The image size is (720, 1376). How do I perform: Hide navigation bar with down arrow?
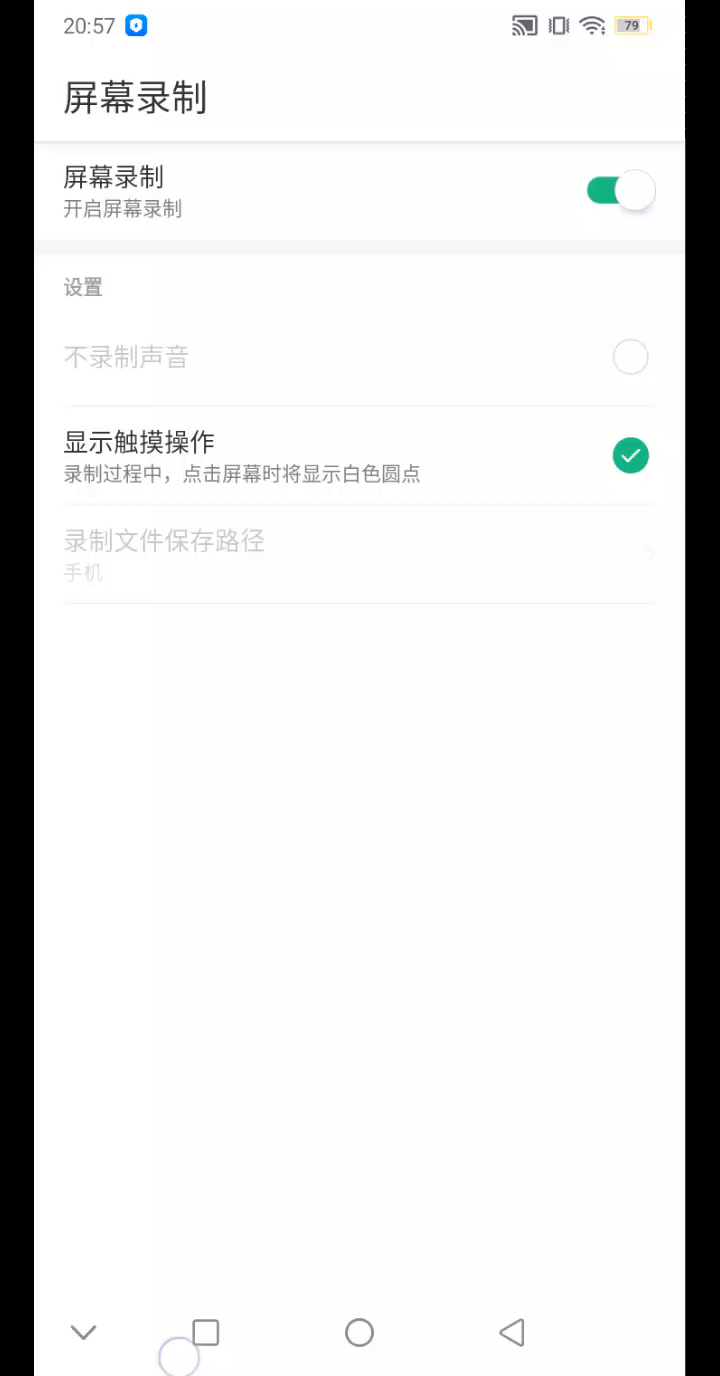(x=83, y=1332)
